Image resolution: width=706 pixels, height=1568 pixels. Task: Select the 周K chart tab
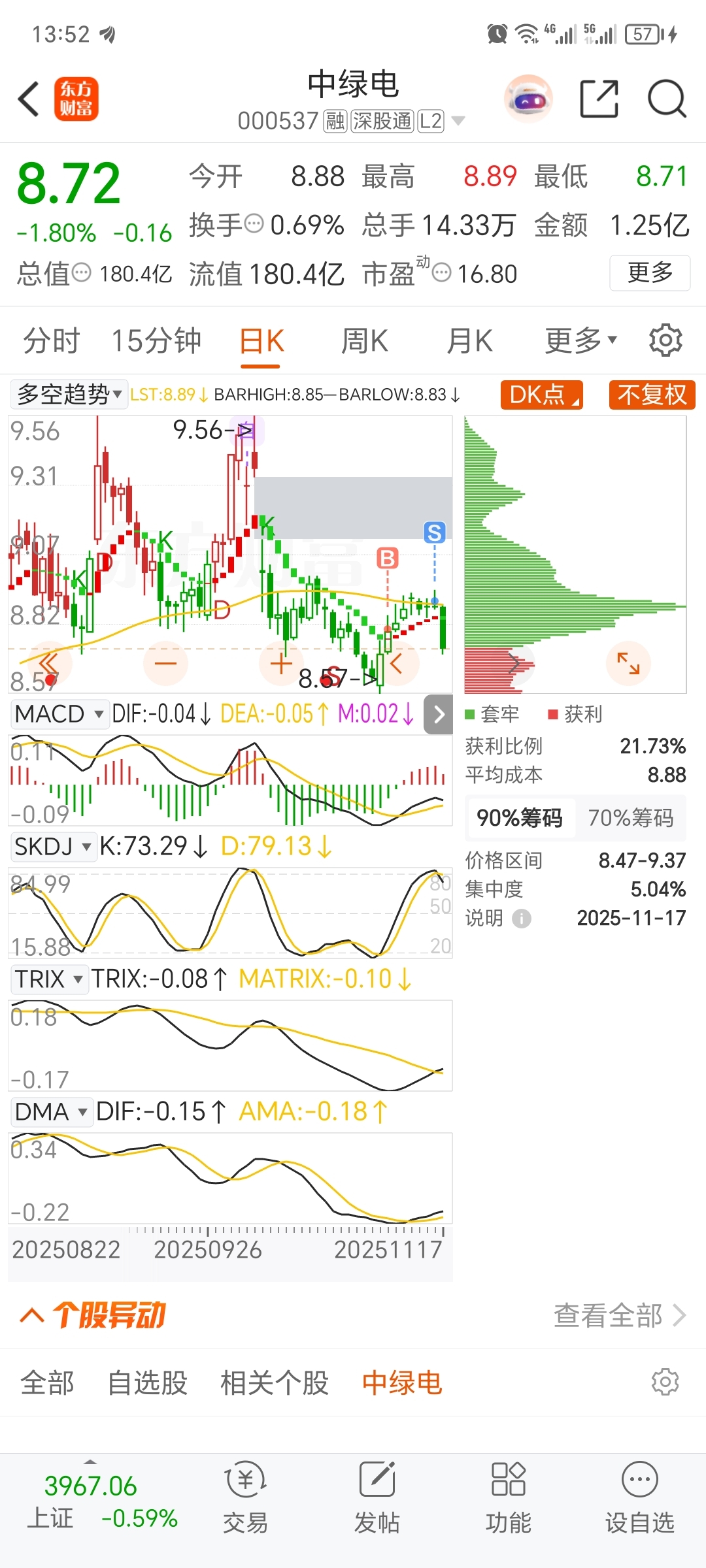tap(365, 341)
